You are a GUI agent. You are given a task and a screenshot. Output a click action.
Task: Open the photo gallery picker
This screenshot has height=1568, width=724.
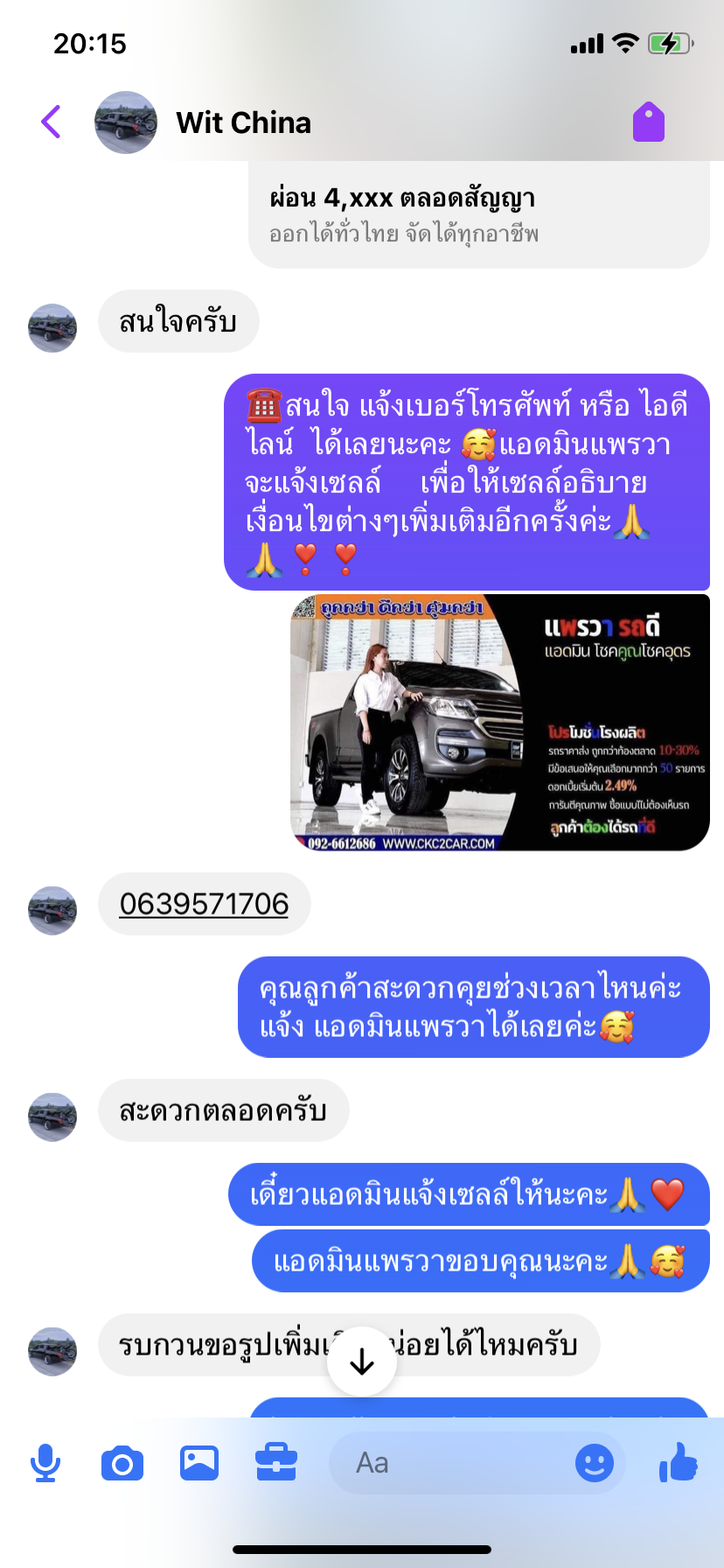[x=199, y=1463]
